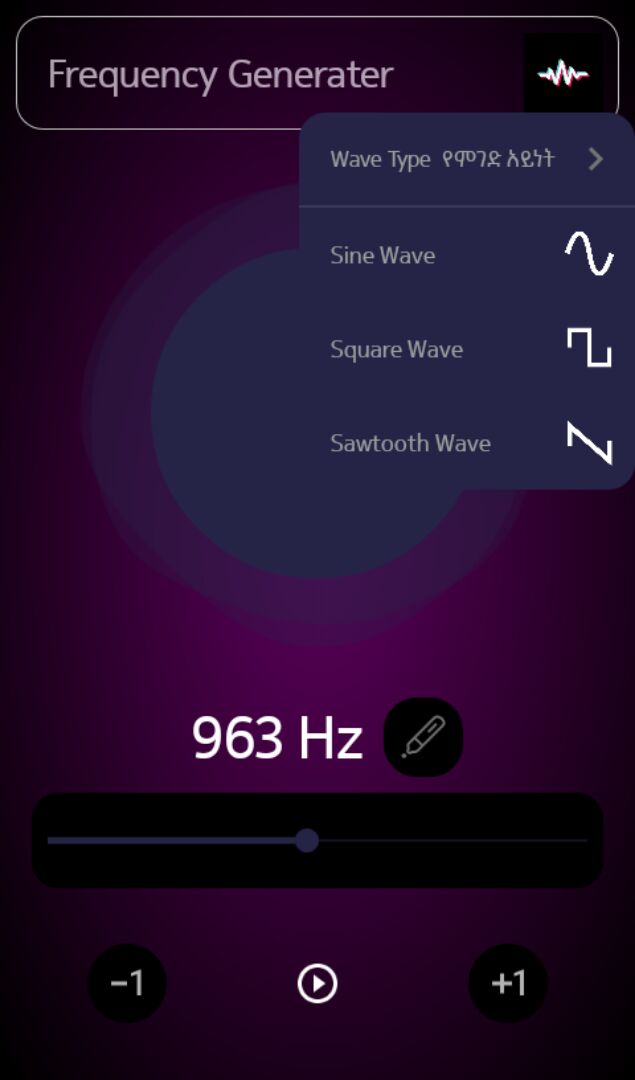Screen dimensions: 635x1080
Task: Tap the frequency slider track
Action: tap(318, 840)
